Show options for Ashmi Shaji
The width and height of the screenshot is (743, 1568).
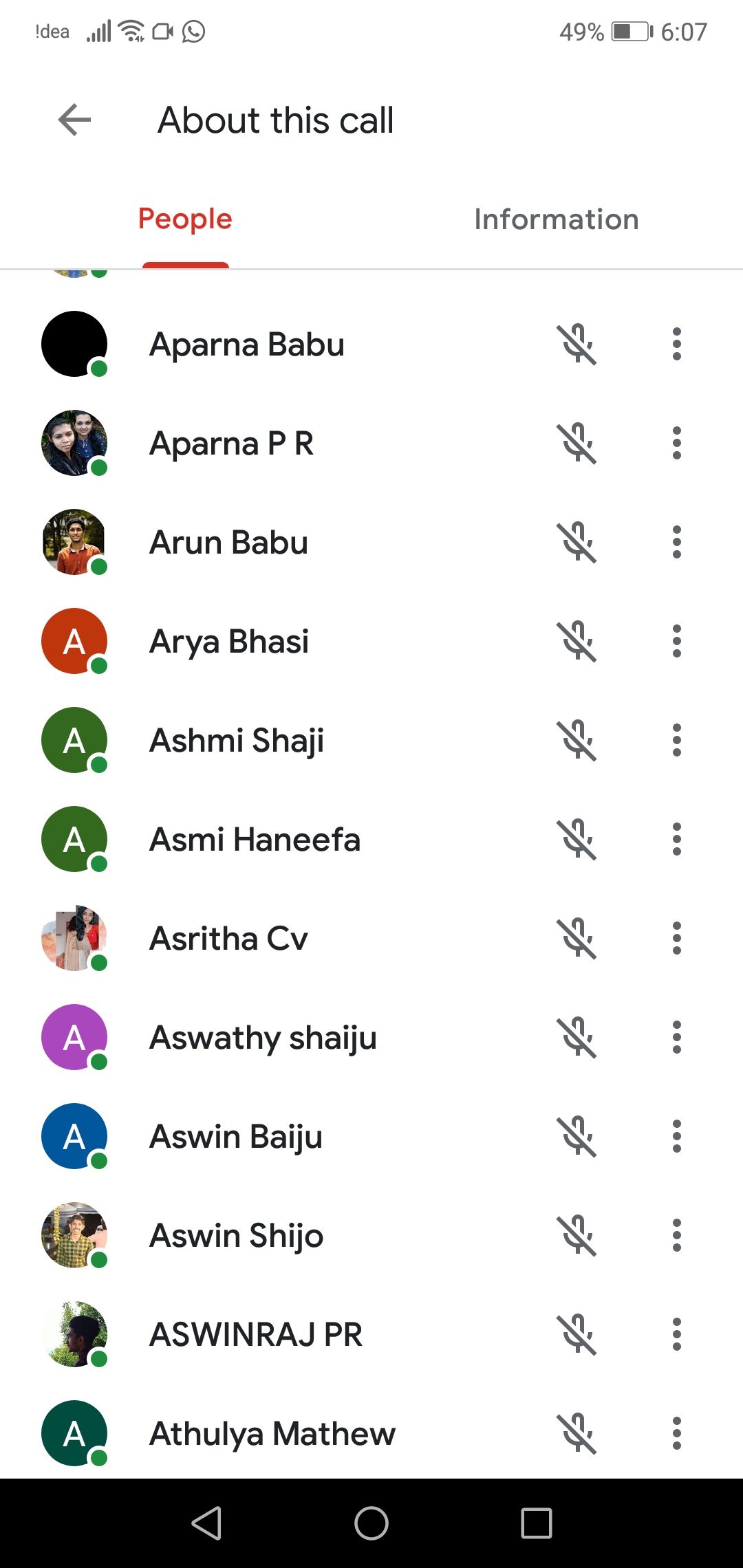click(677, 740)
